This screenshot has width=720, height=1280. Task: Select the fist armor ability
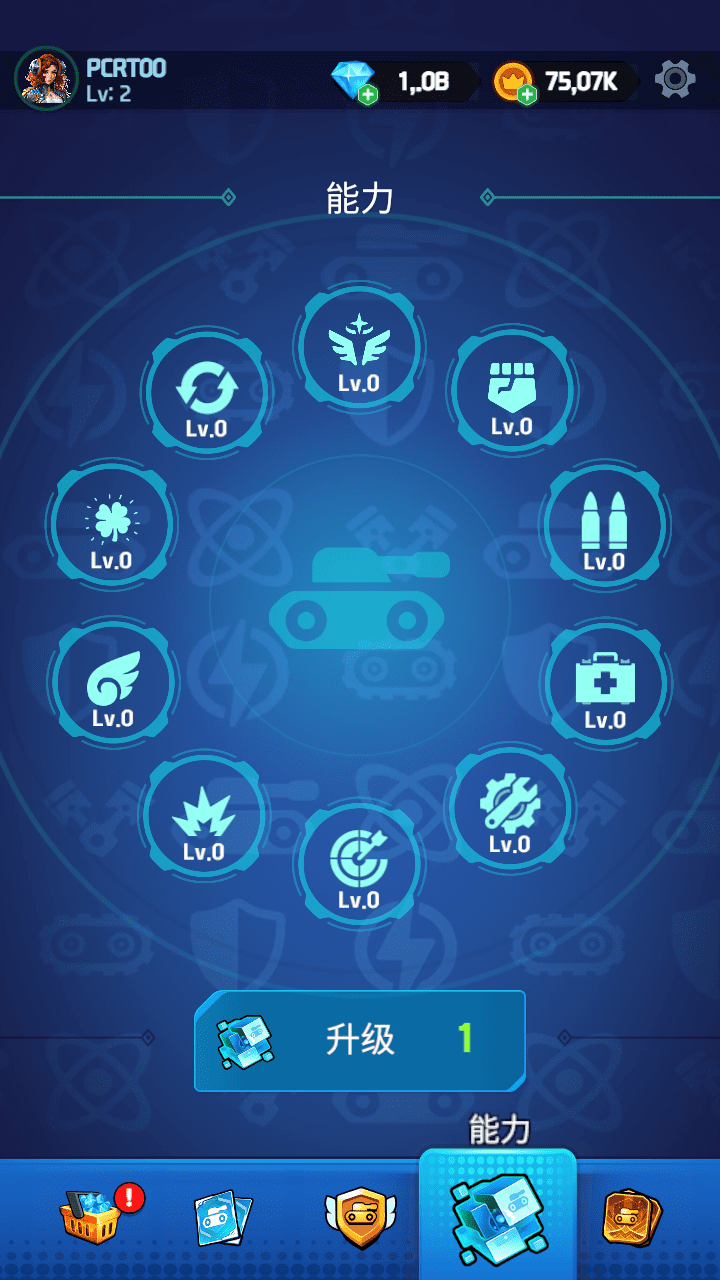pos(511,392)
